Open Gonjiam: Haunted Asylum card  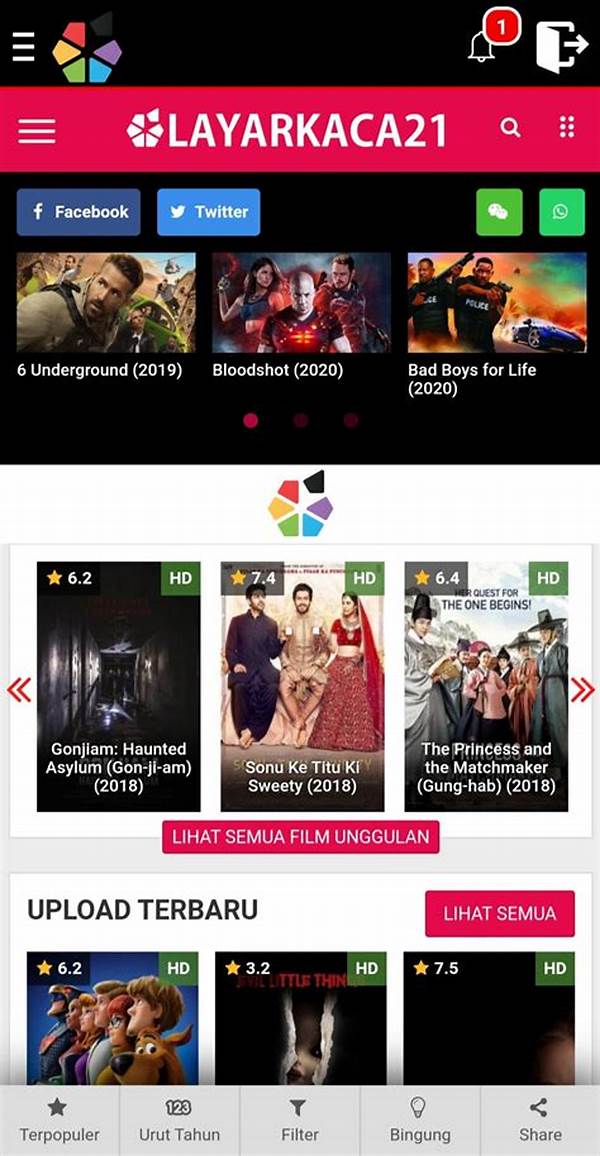tap(118, 686)
